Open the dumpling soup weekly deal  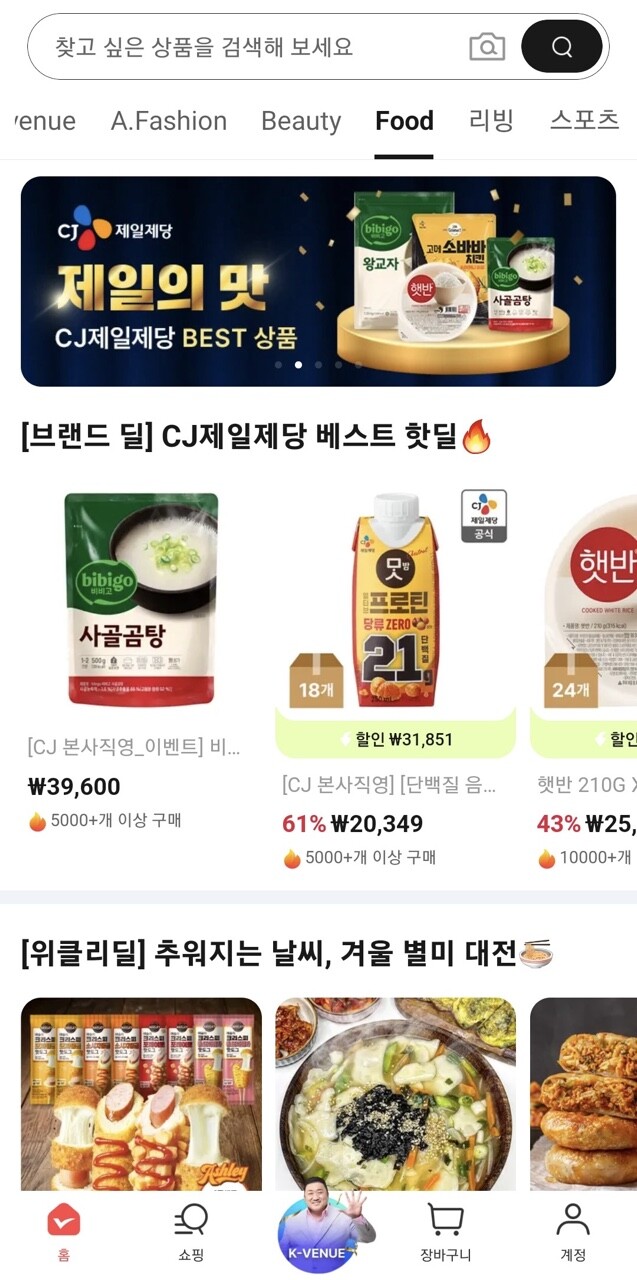tap(395, 1093)
